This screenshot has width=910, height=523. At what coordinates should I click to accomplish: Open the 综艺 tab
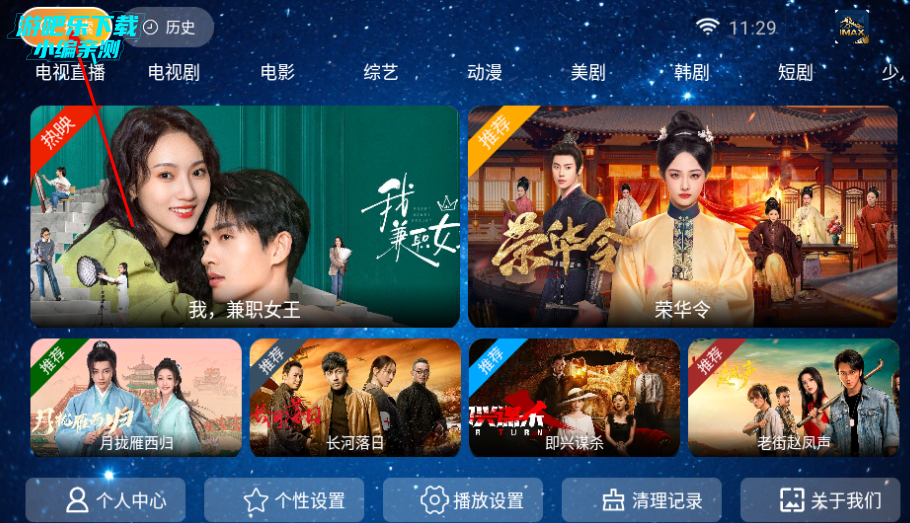coord(381,72)
